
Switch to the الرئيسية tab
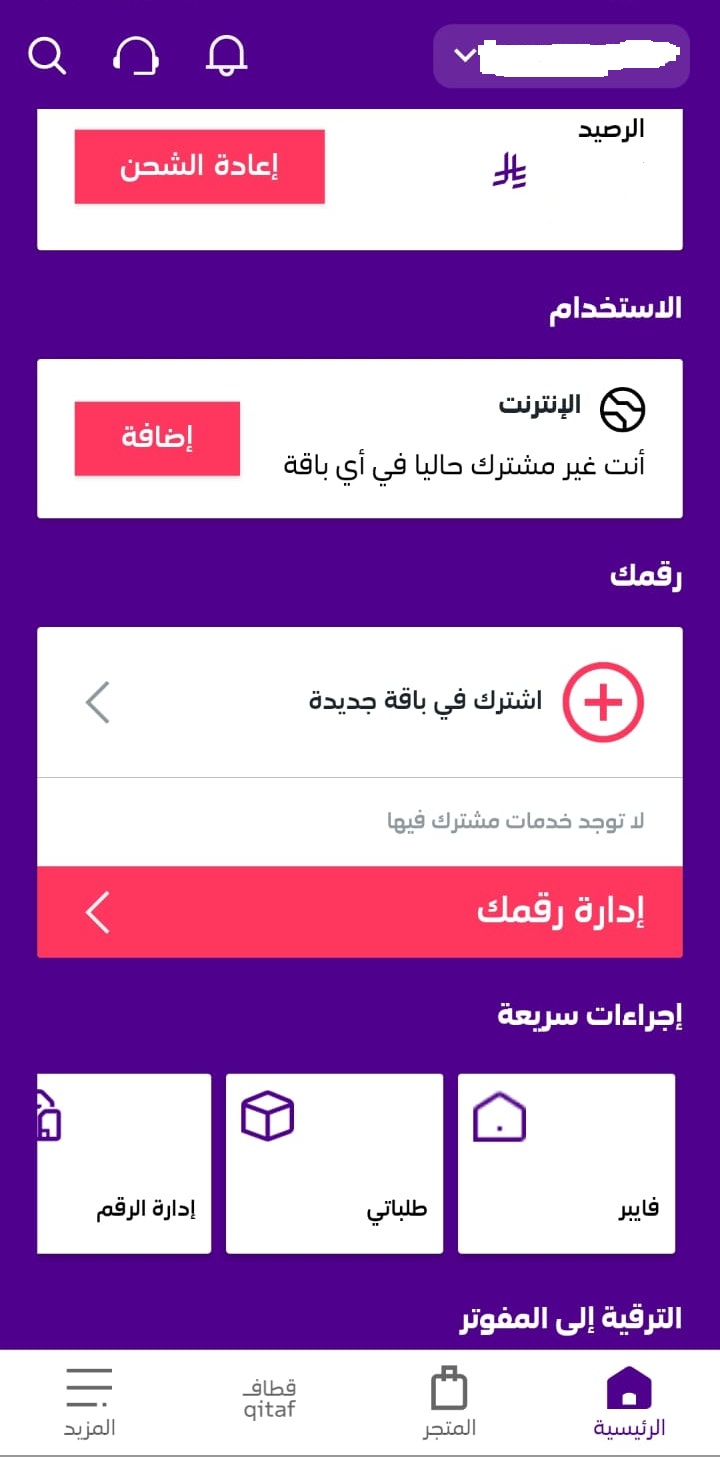[x=629, y=1403]
